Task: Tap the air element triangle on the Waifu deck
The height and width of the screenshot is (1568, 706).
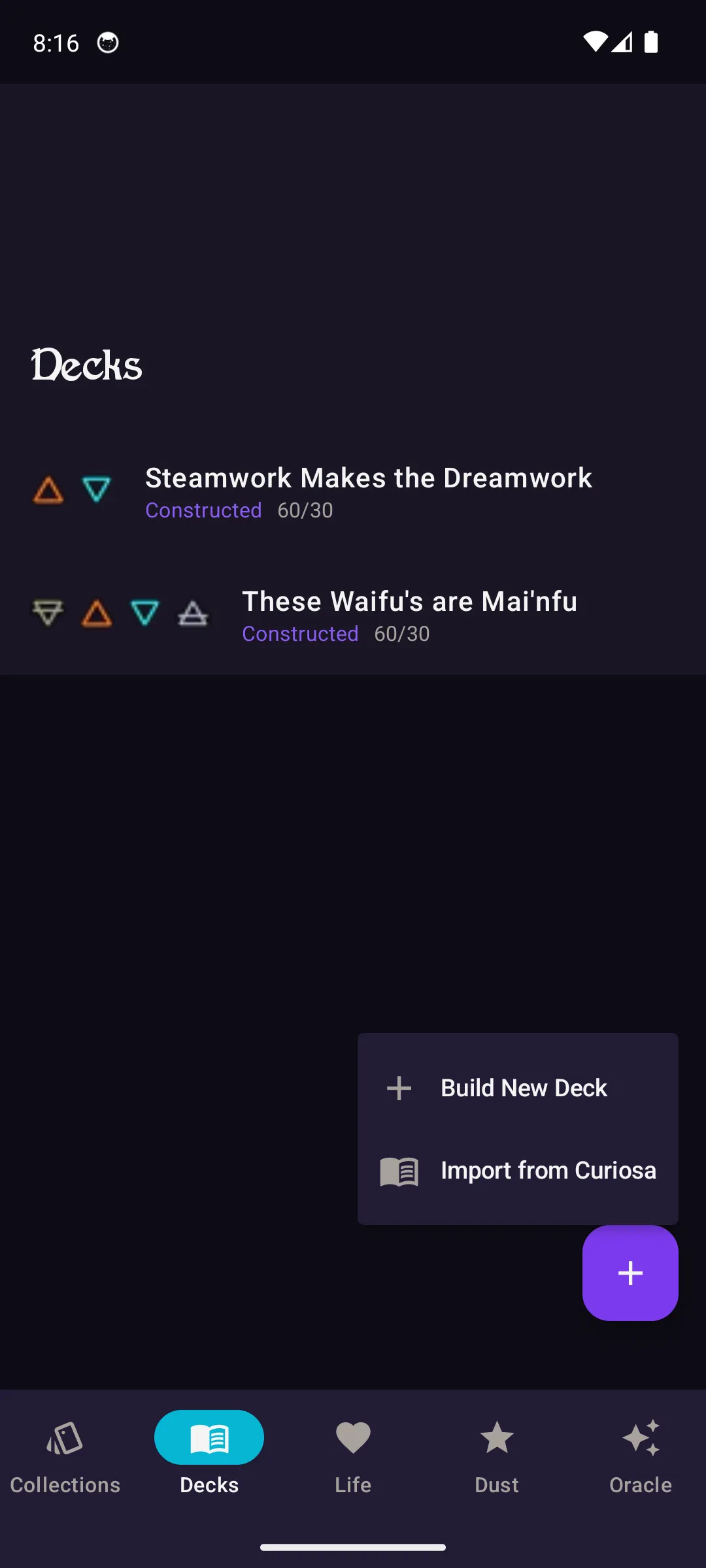Action: [x=193, y=613]
